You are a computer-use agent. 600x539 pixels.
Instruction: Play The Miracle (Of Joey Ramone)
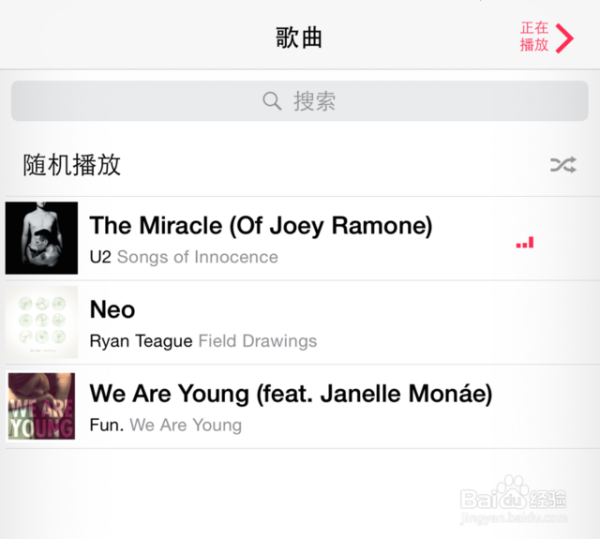pos(260,238)
